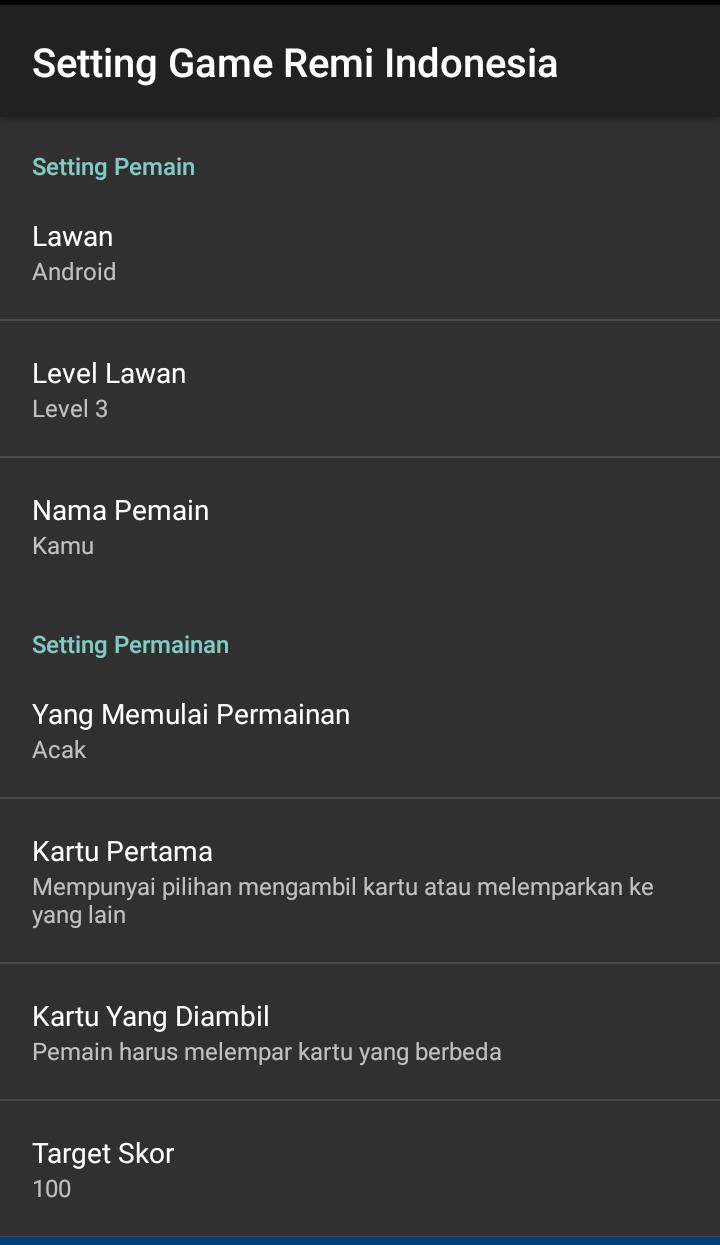Change the Level Lawan difficulty
This screenshot has width=720, height=1245.
coord(360,390)
